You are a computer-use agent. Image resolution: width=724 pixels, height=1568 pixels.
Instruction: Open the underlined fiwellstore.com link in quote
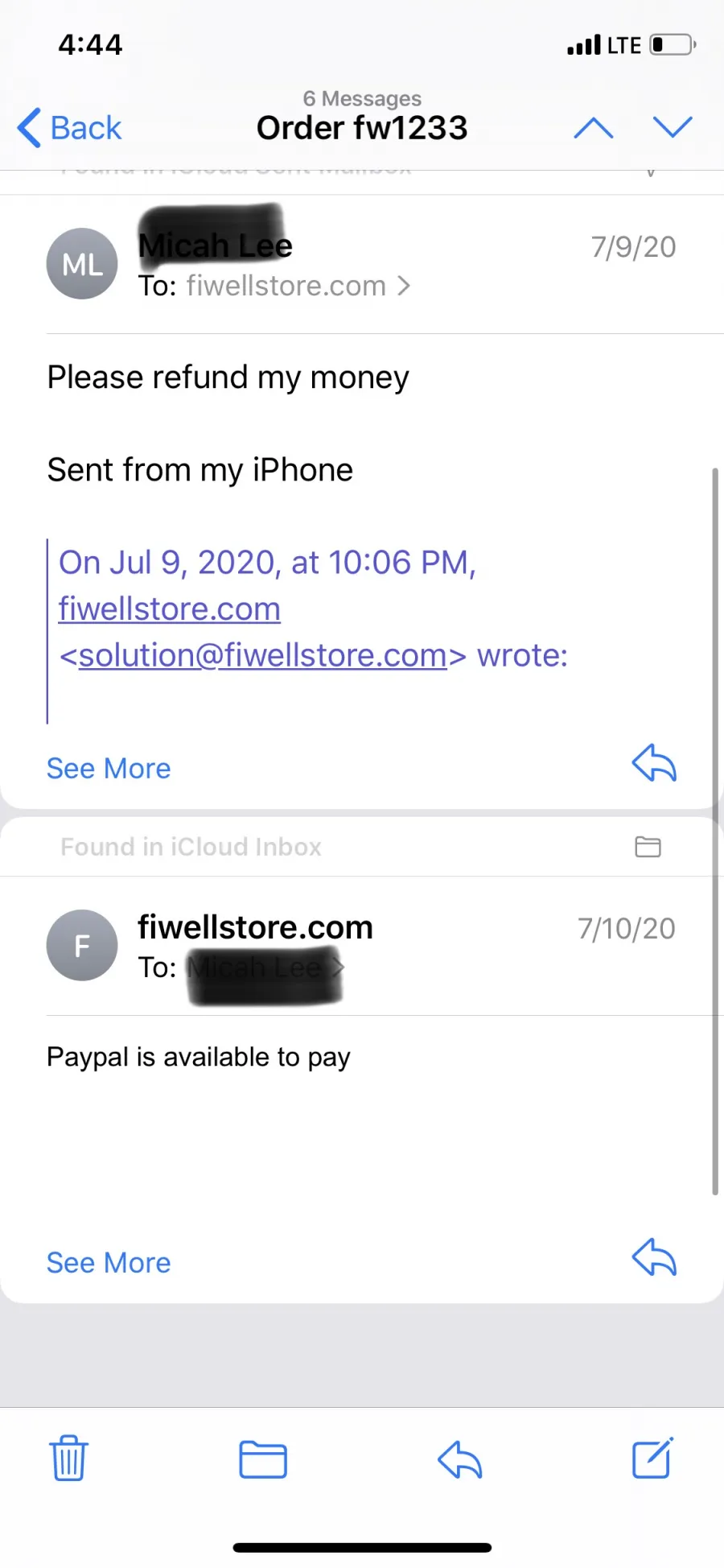[x=170, y=609]
